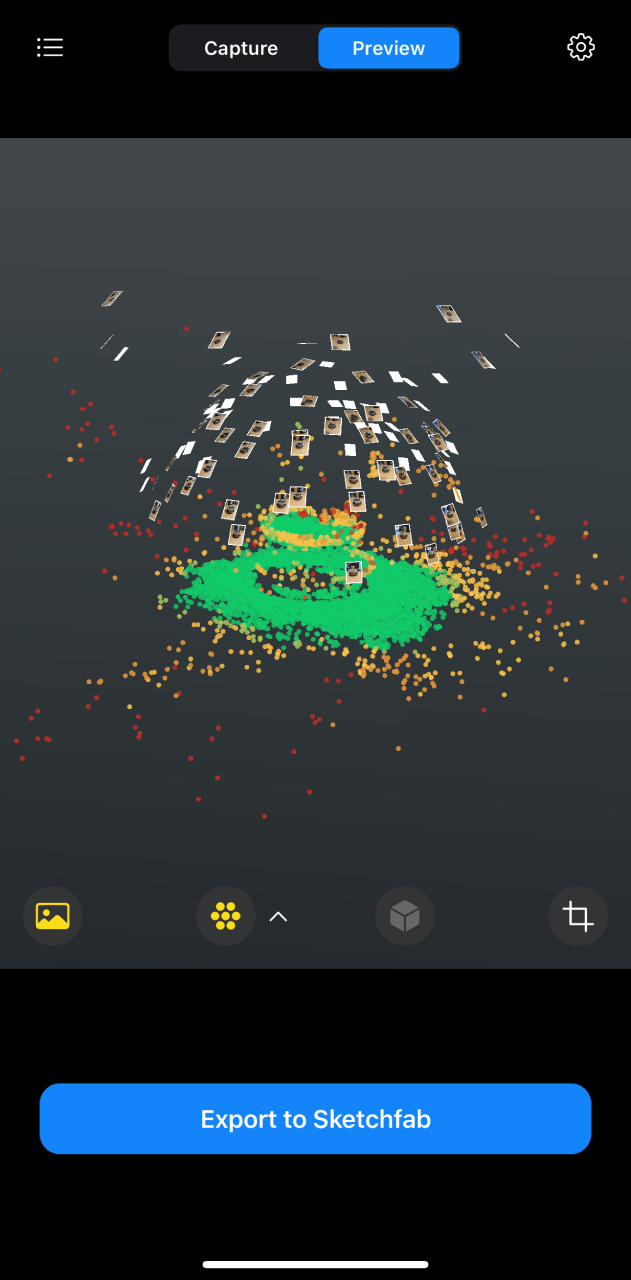
Task: Toggle the camera images display
Action: (52, 916)
